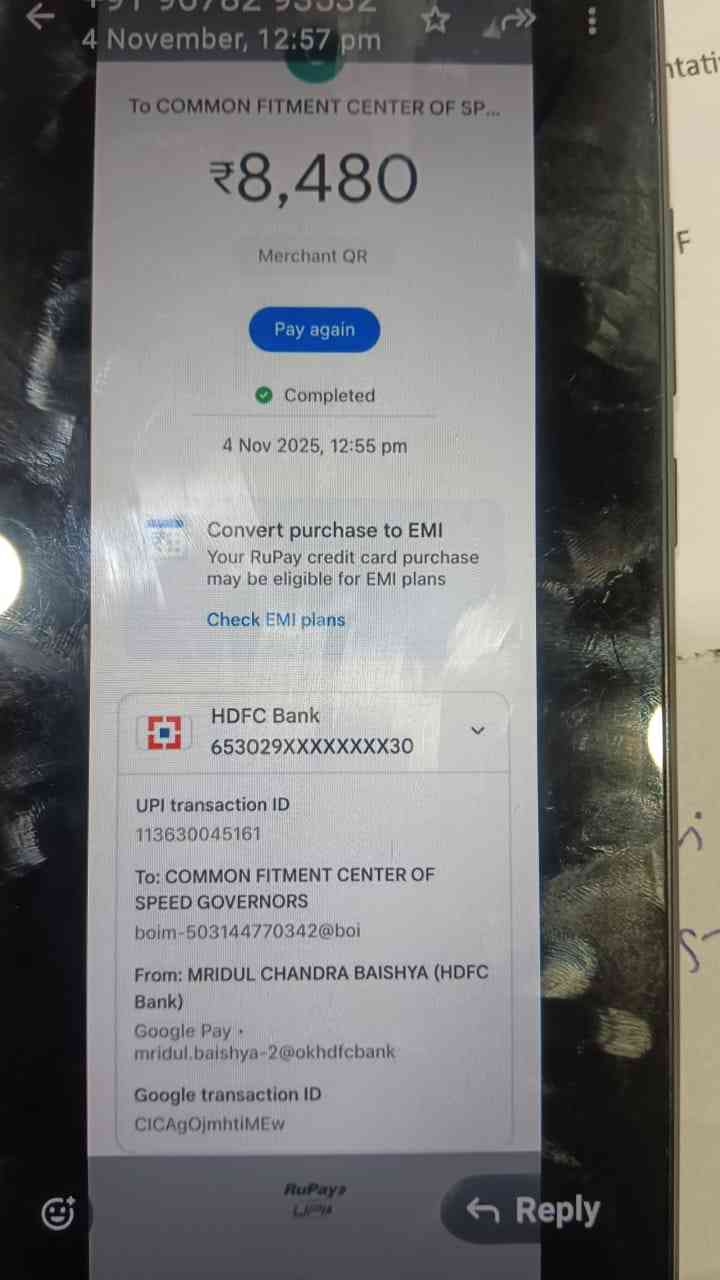The width and height of the screenshot is (720, 1280).
Task: Reply to this image message
Action: tap(533, 1211)
